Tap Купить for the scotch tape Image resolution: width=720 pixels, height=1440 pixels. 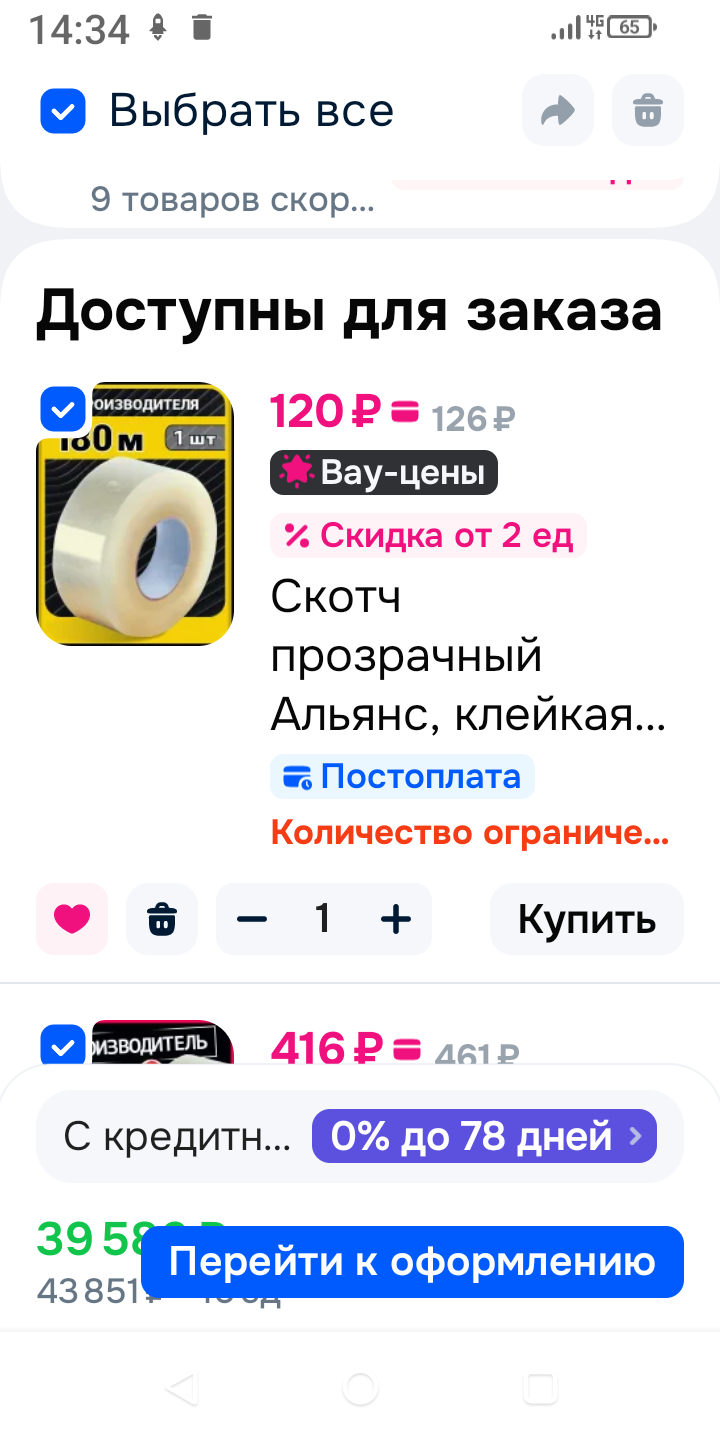click(586, 918)
